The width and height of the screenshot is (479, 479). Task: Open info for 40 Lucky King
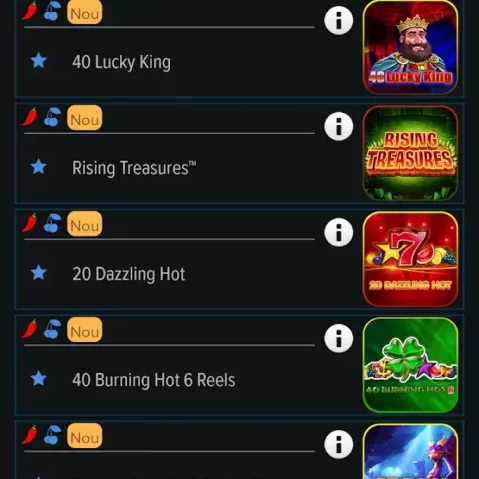339,20
